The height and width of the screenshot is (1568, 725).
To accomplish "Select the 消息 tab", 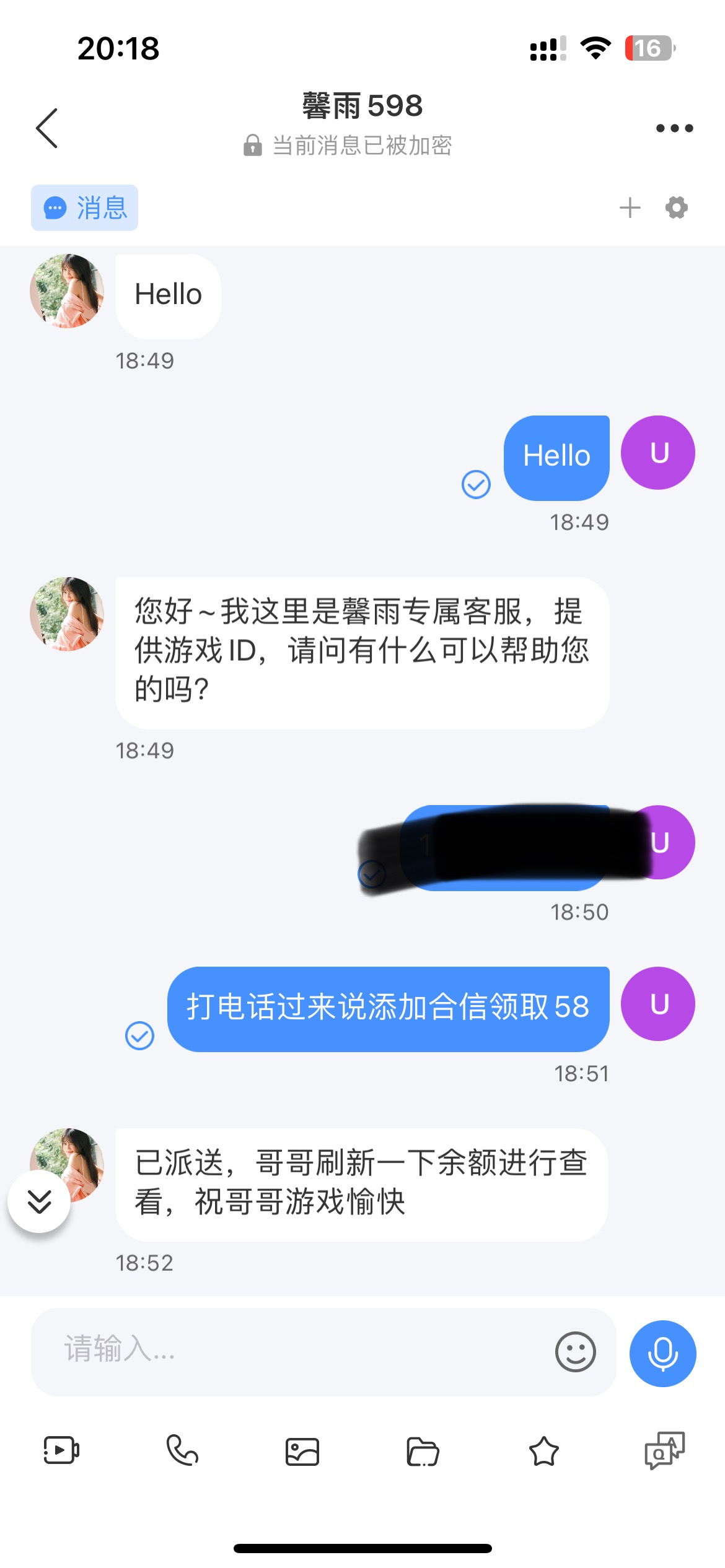I will [x=85, y=208].
